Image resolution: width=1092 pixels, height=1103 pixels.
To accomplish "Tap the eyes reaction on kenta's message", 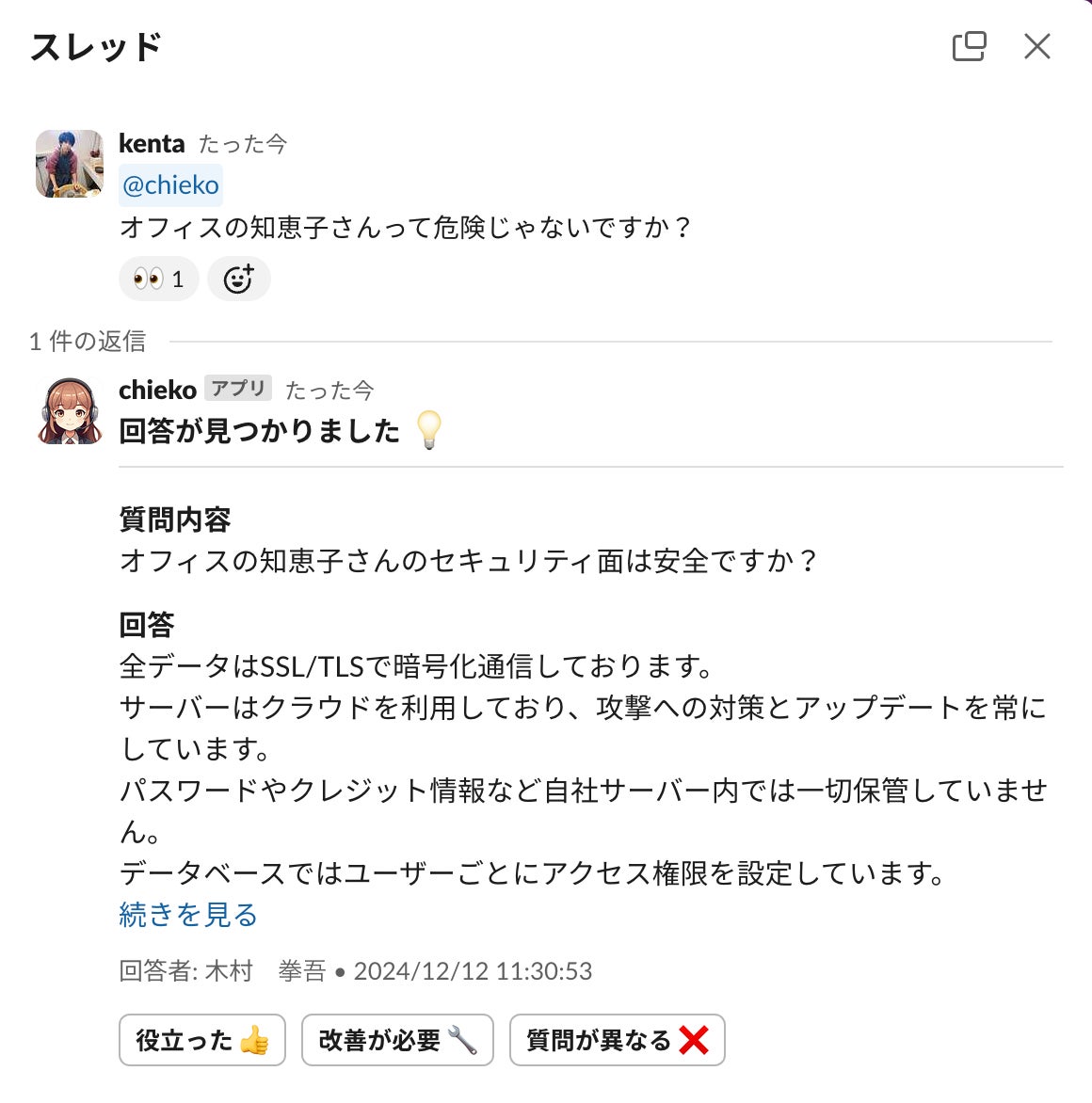I will click(x=158, y=279).
